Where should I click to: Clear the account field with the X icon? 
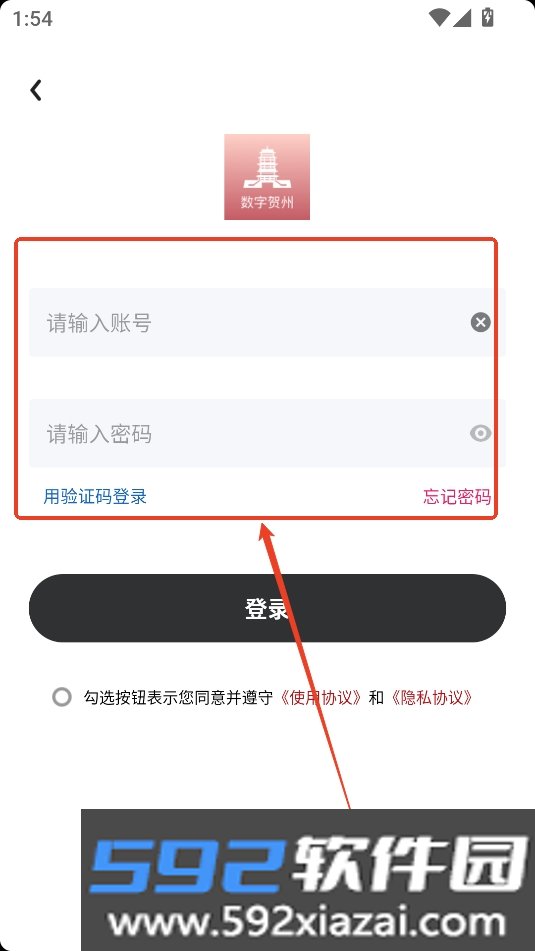(x=481, y=322)
